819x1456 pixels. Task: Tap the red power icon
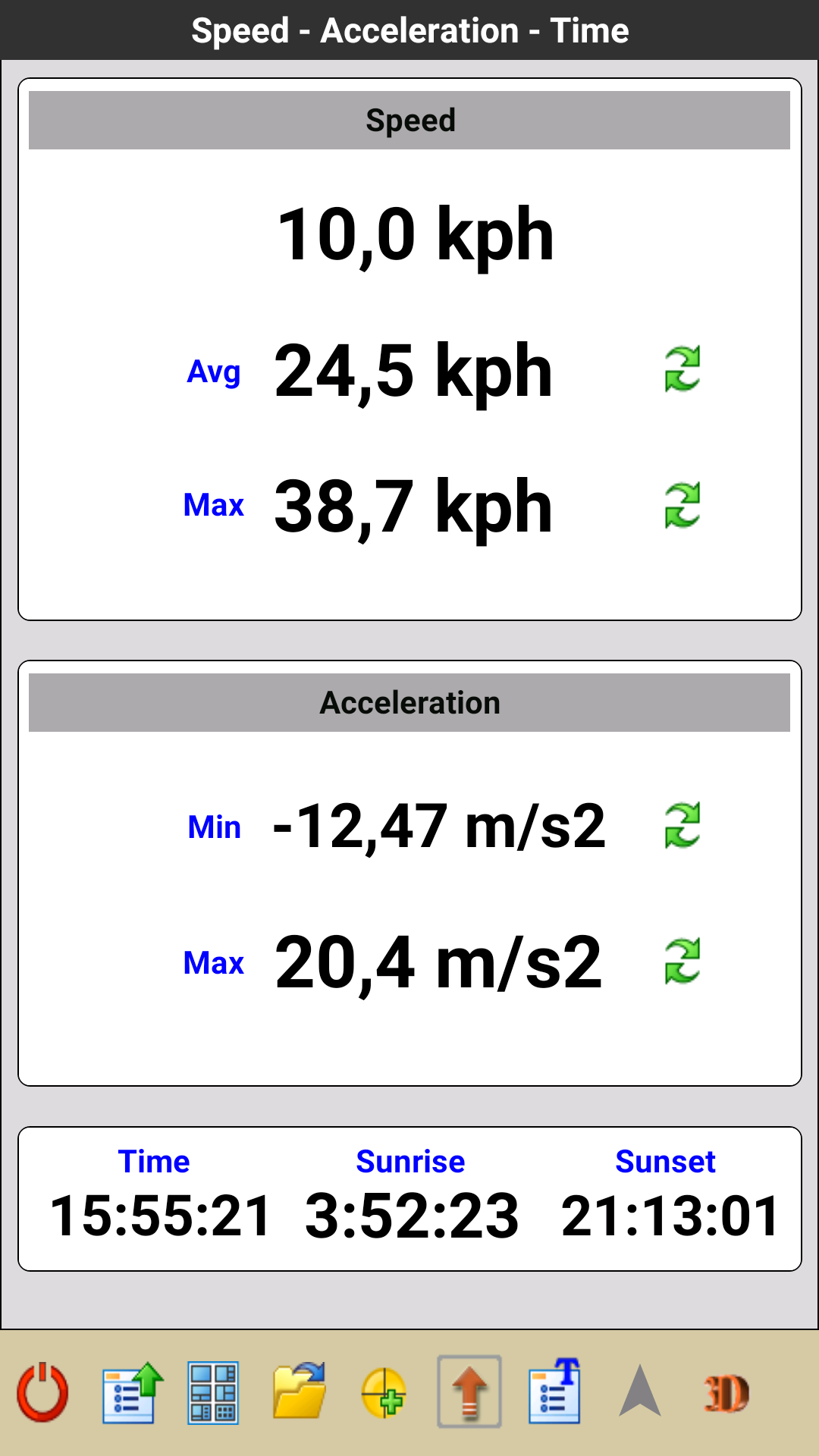click(43, 1392)
